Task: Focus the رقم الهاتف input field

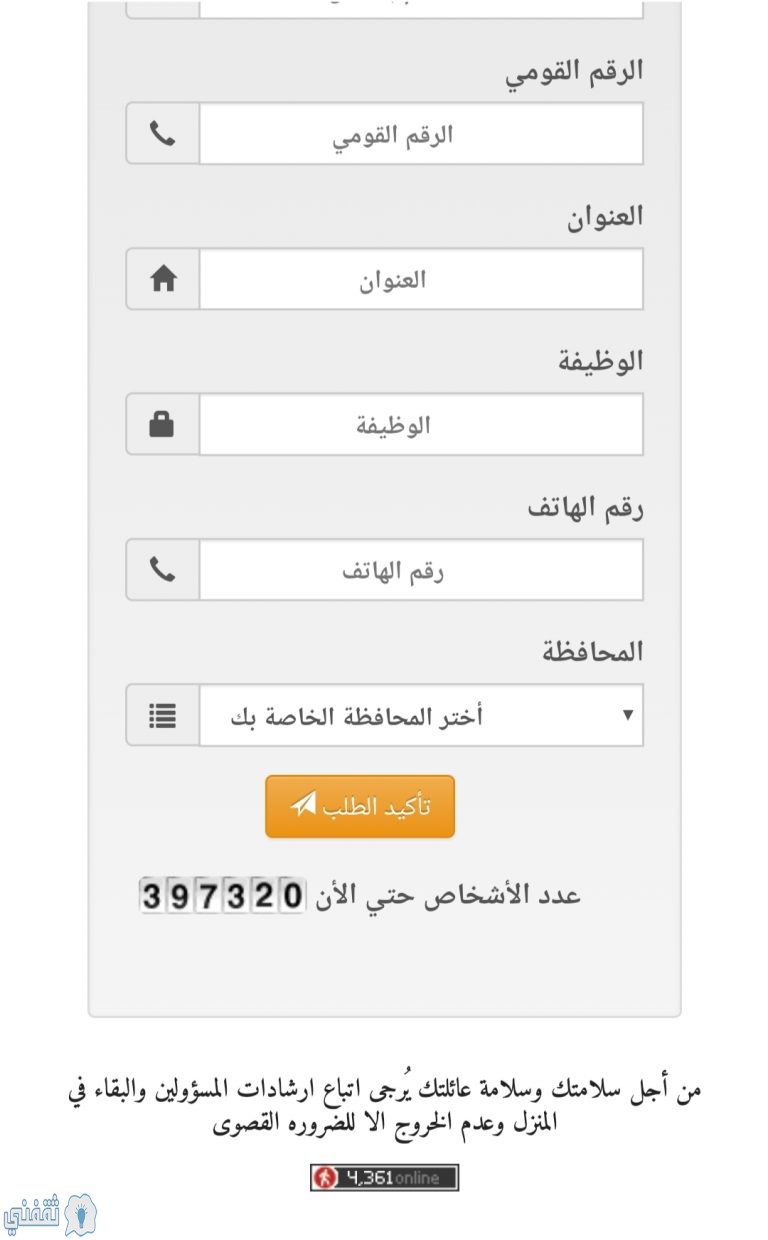Action: coord(421,570)
